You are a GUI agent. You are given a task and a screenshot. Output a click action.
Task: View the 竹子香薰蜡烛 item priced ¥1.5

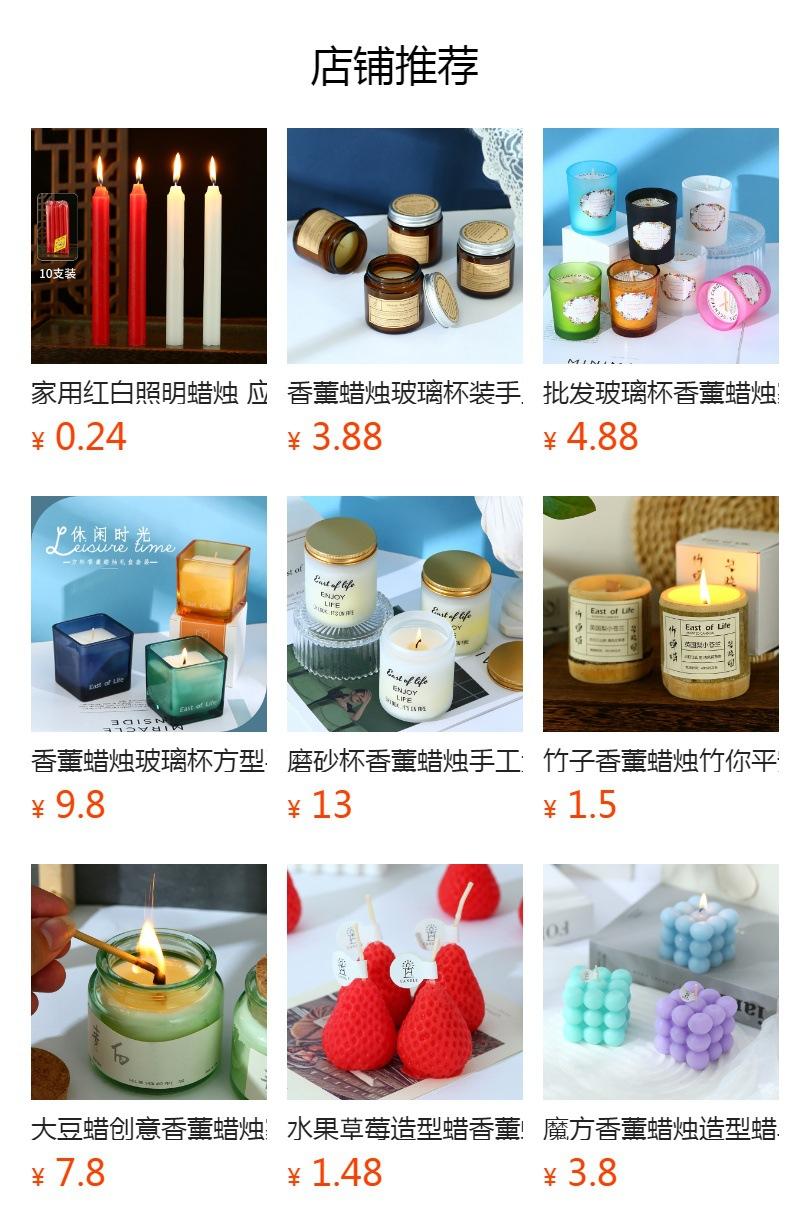pyautogui.click(x=660, y=614)
